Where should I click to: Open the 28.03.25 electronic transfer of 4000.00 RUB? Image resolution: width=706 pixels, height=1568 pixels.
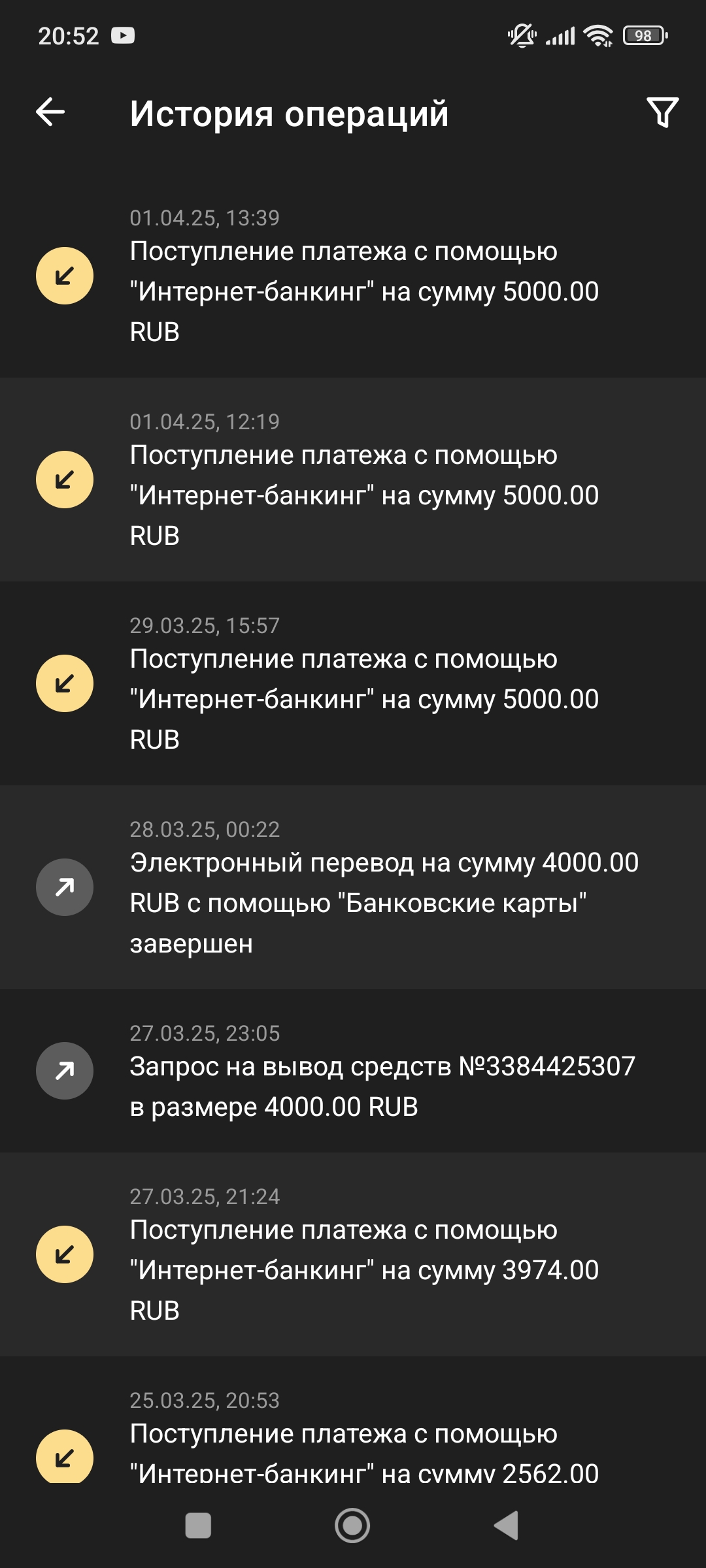click(353, 887)
